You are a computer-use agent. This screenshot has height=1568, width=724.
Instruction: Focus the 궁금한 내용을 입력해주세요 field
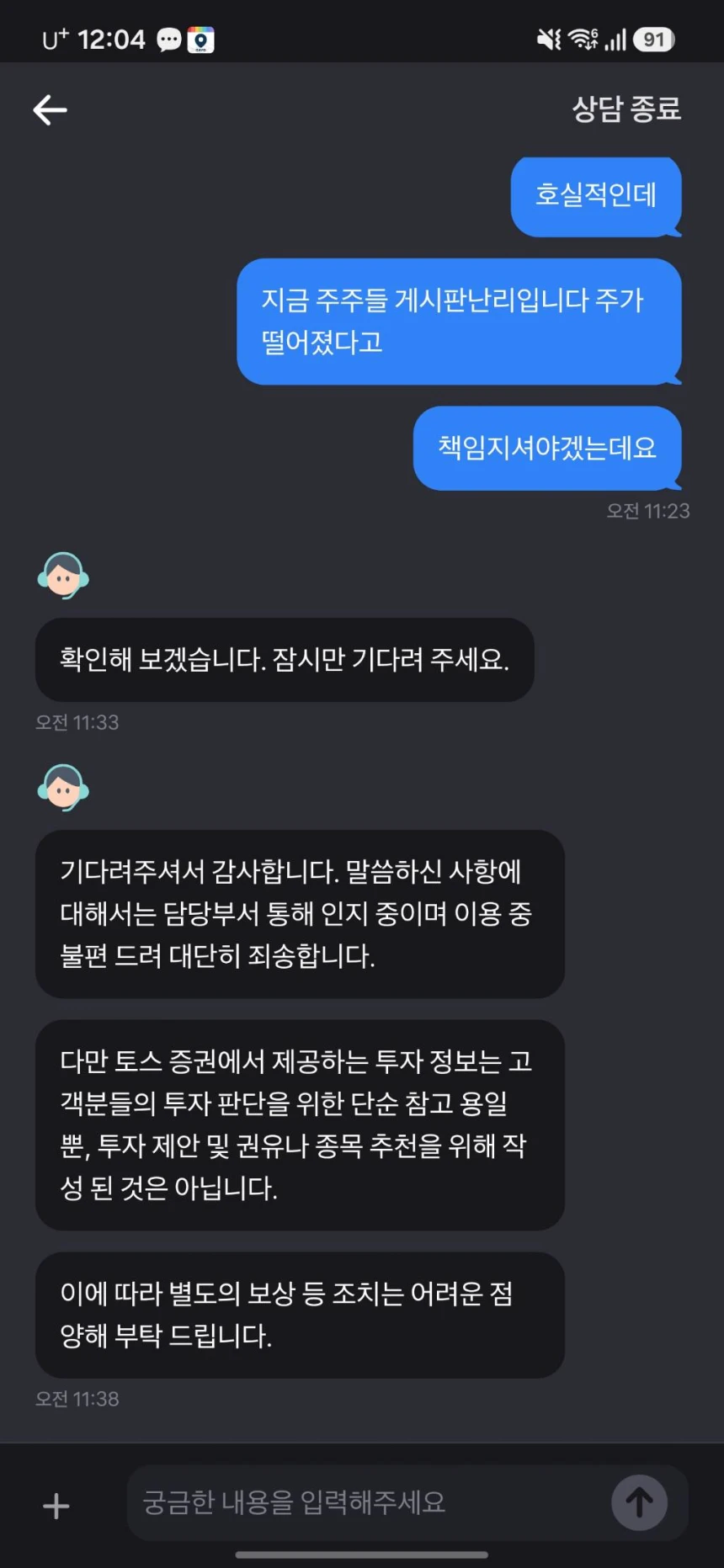click(366, 1502)
